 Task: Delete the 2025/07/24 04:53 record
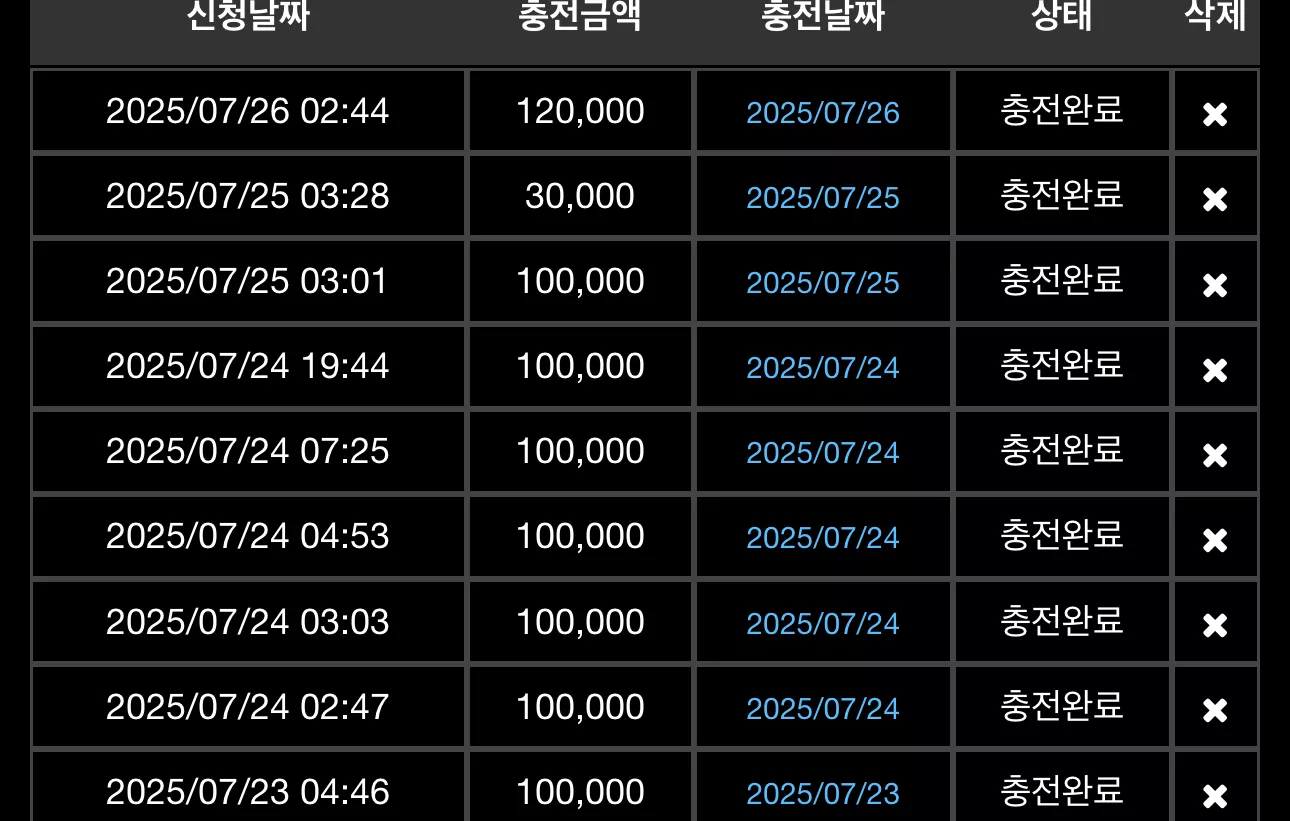click(x=1215, y=540)
